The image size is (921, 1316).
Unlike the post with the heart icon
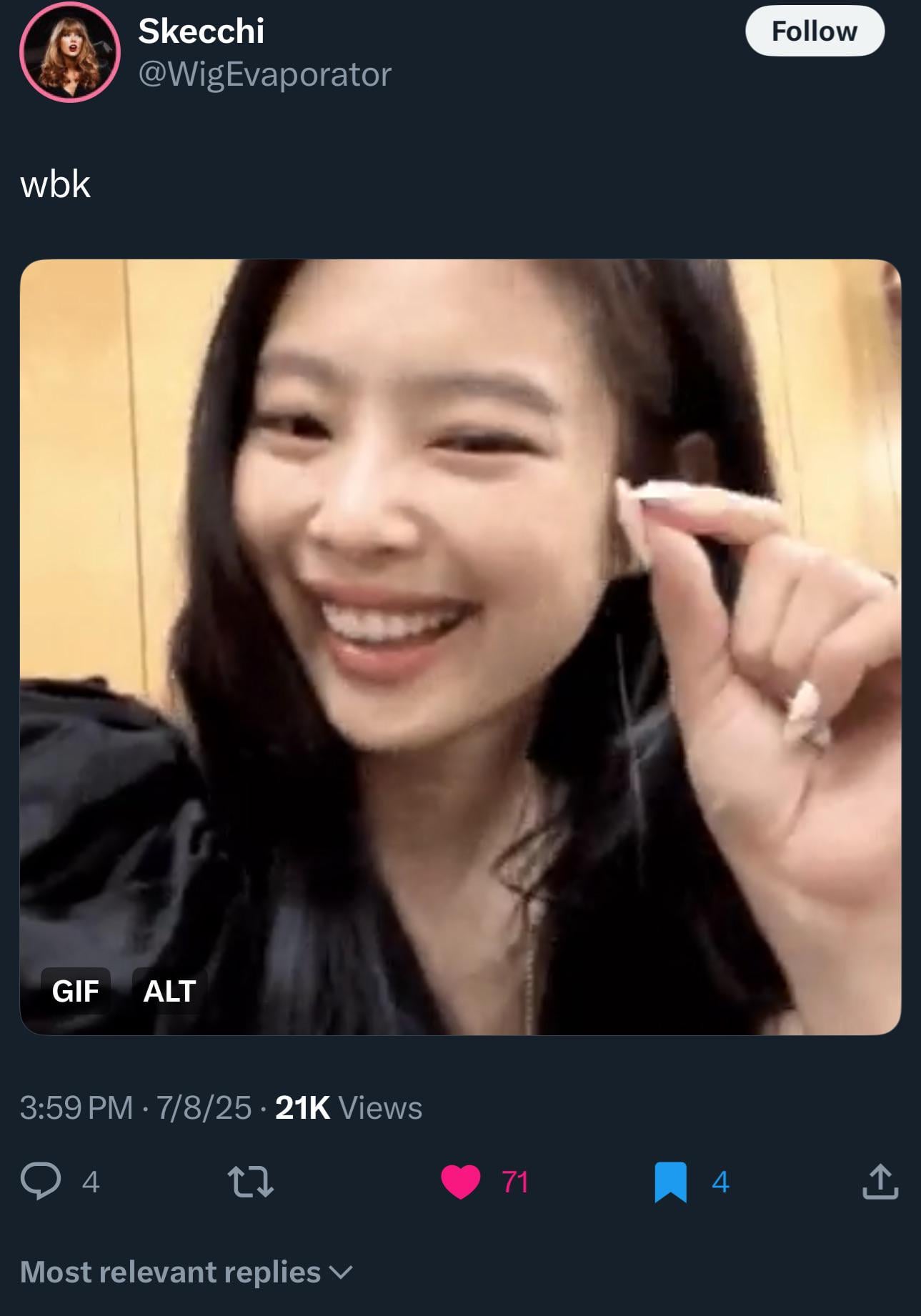(x=461, y=1181)
